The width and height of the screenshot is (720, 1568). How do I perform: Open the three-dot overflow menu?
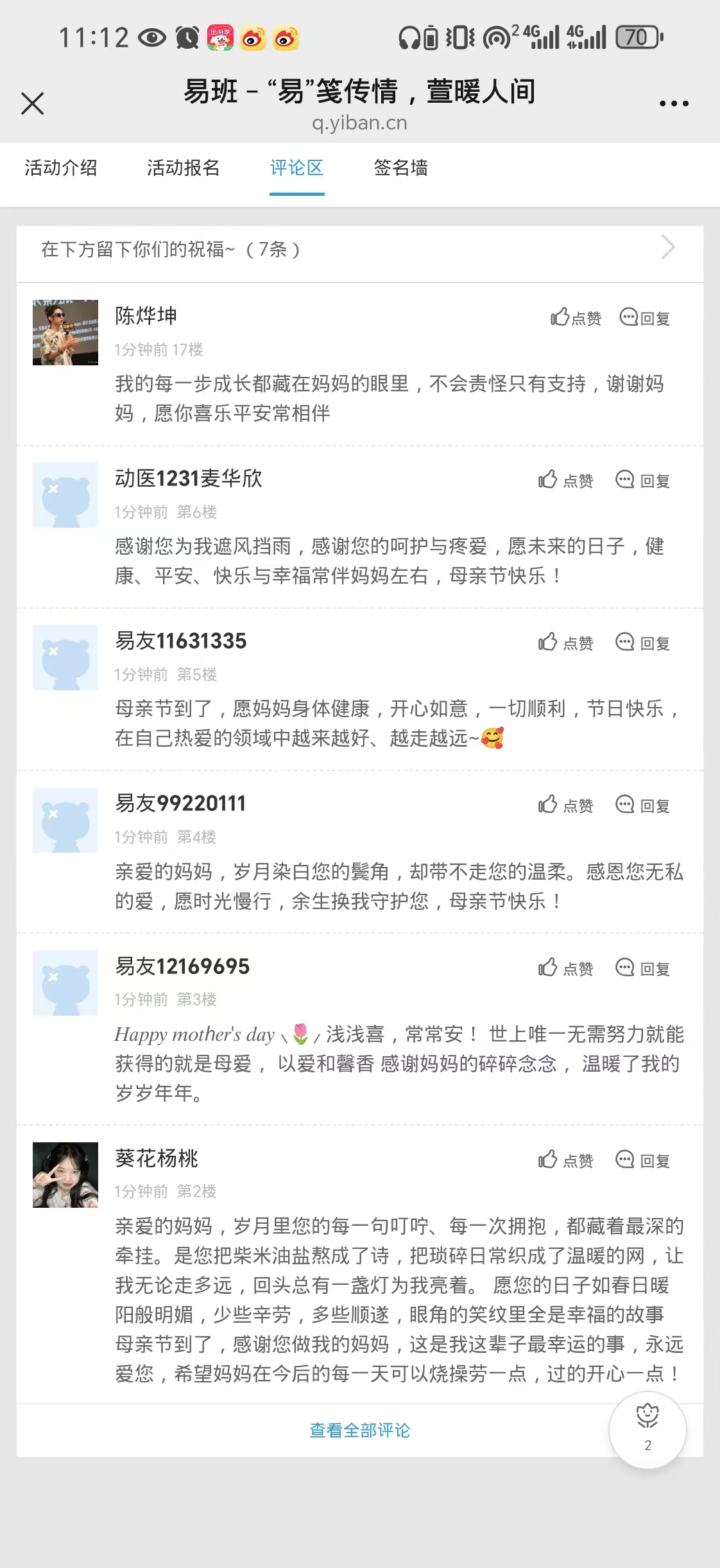click(x=674, y=103)
